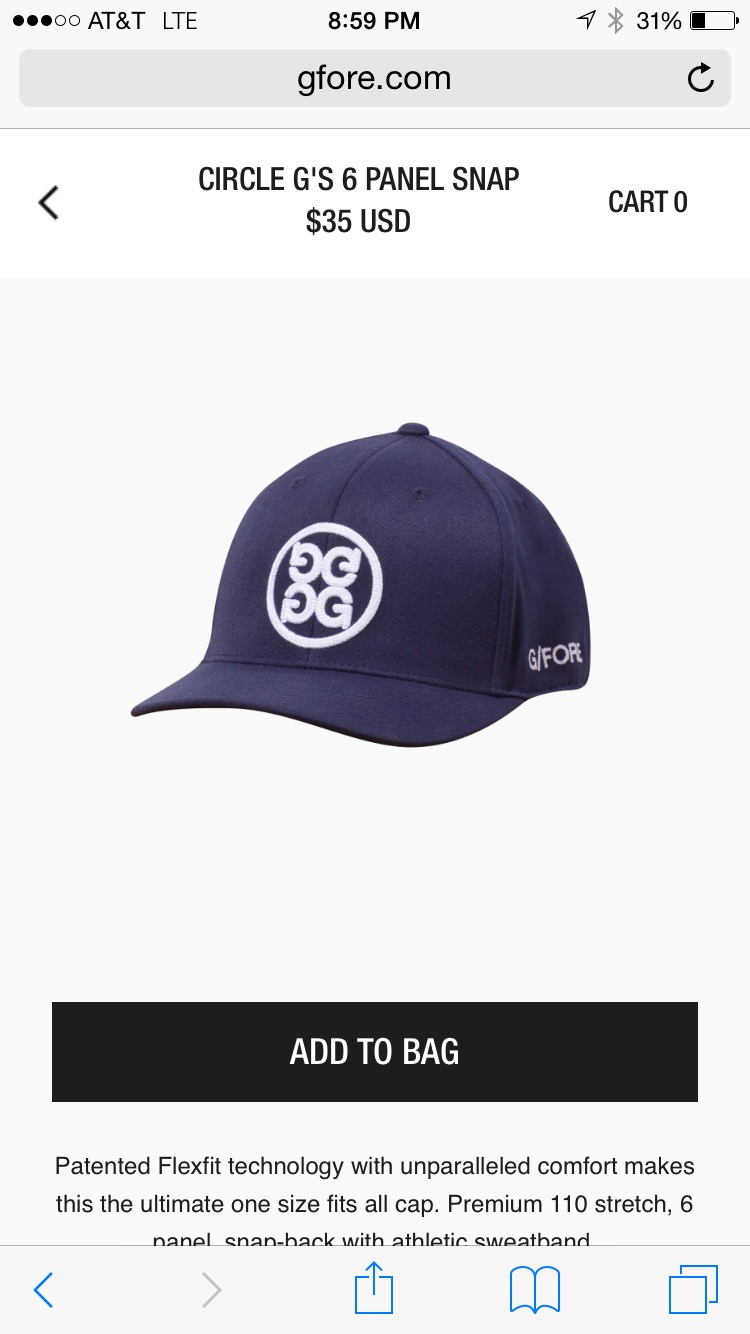Open Safari bookmarks
The width and height of the screenshot is (750, 1334).
tap(535, 1290)
